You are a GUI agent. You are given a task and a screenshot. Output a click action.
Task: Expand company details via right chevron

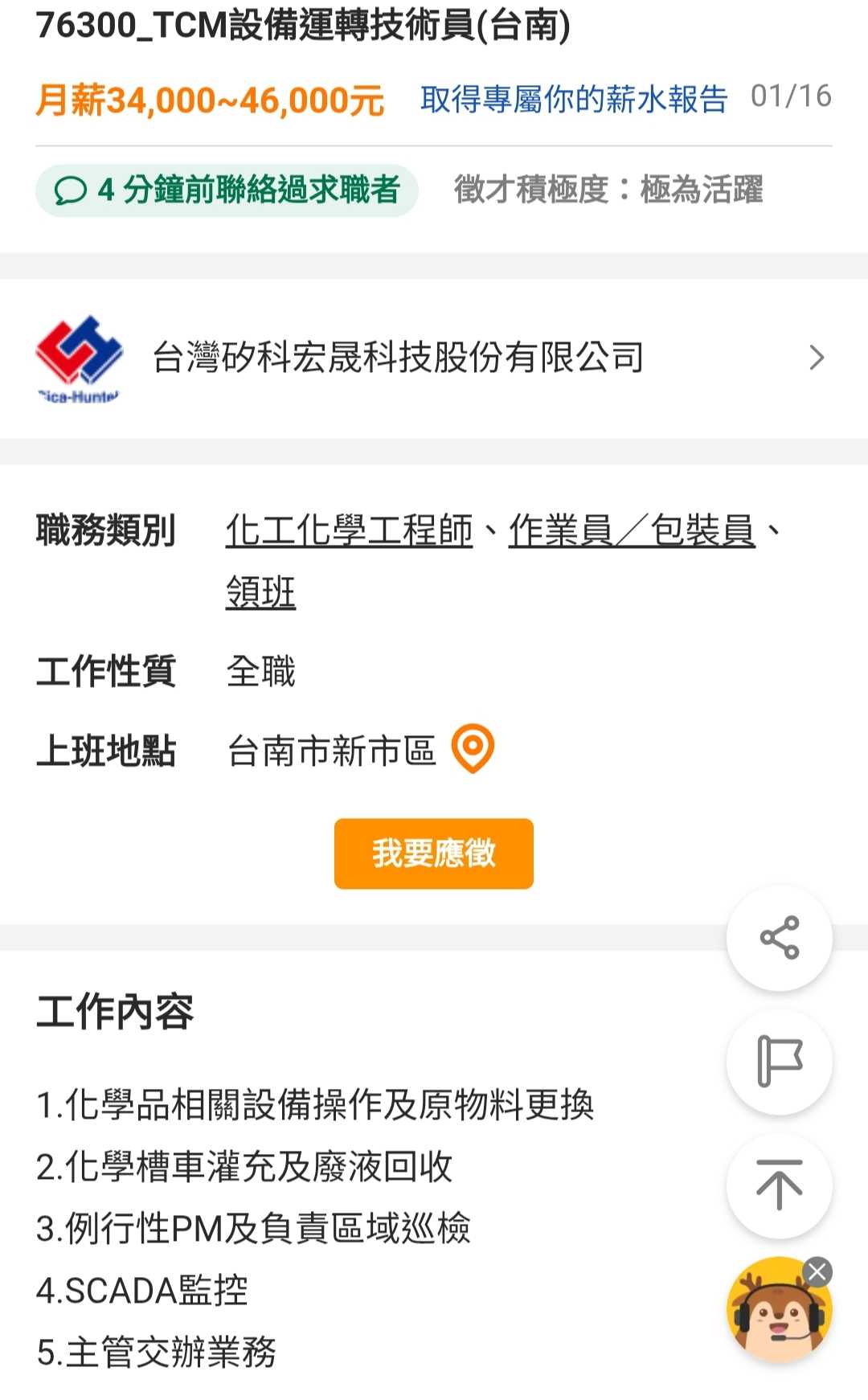(x=818, y=357)
